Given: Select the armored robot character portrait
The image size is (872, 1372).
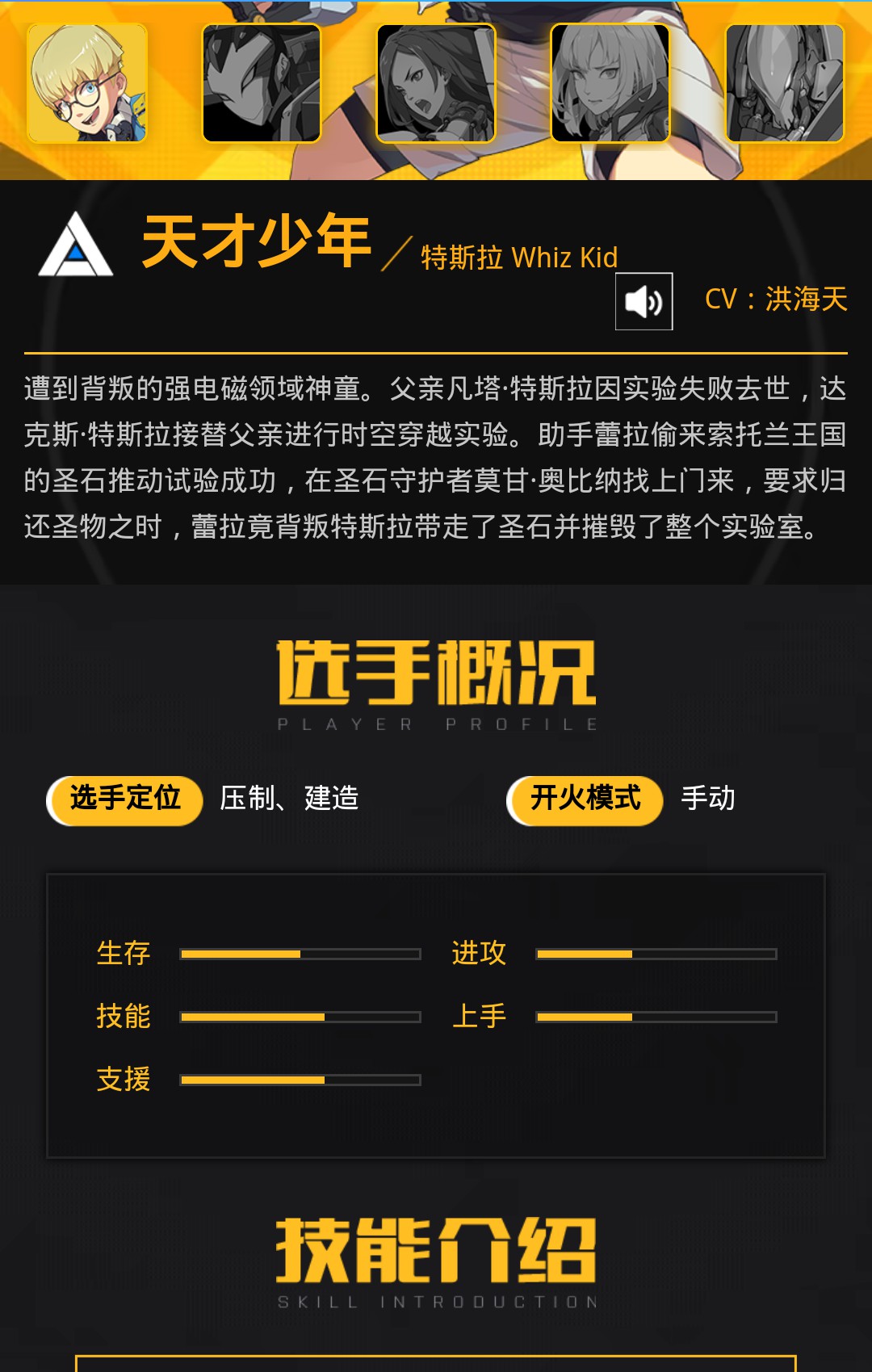Looking at the screenshot, I should (x=785, y=83).
